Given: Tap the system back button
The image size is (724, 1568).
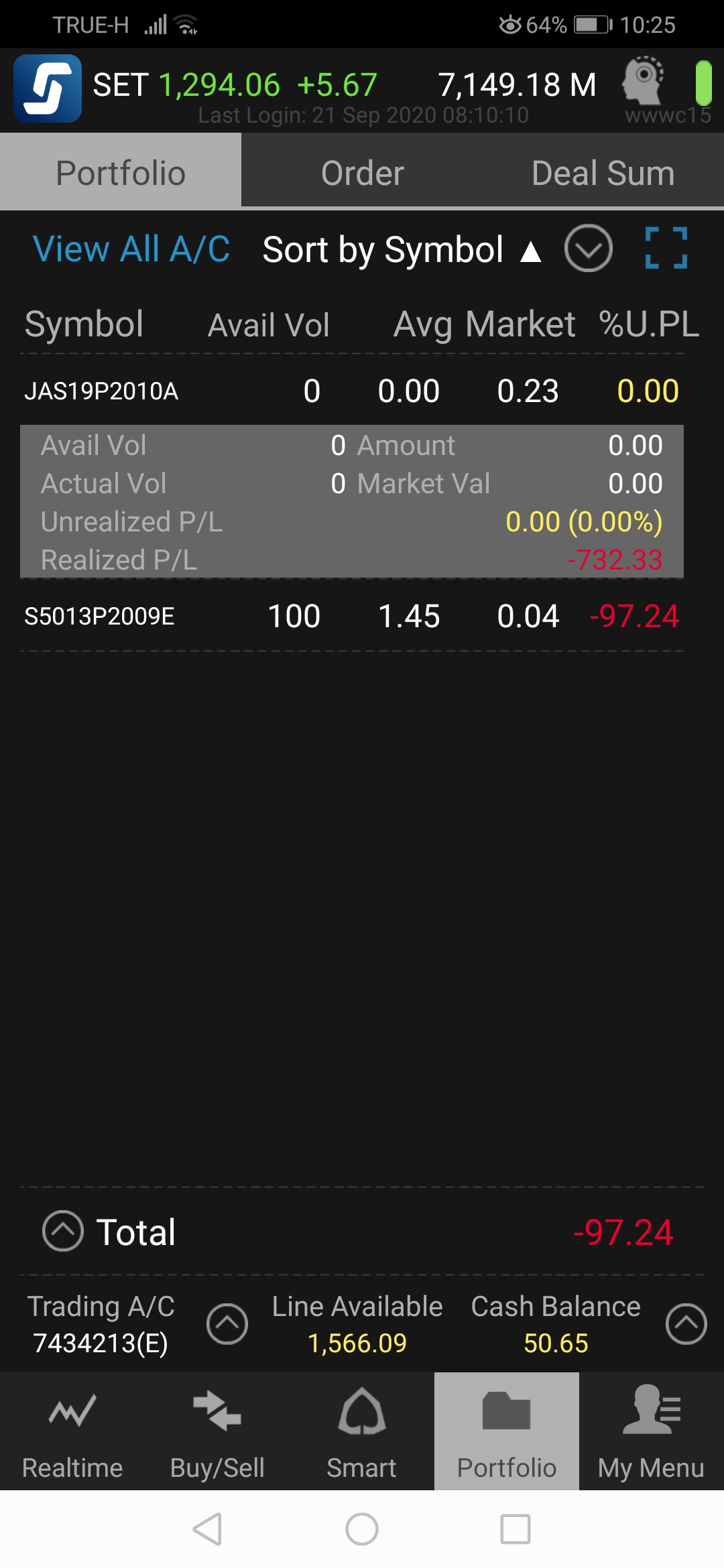Looking at the screenshot, I should 208,1529.
